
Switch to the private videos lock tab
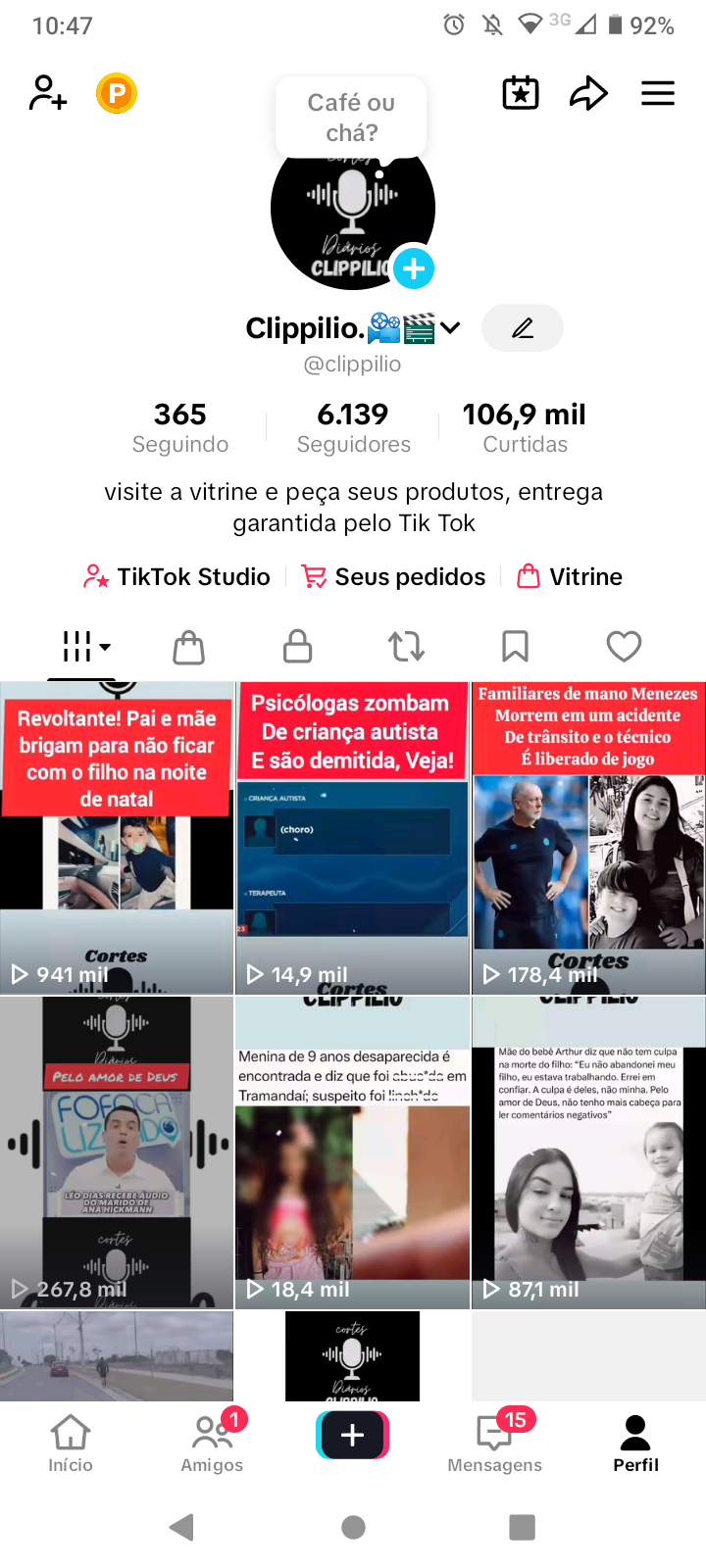click(297, 647)
